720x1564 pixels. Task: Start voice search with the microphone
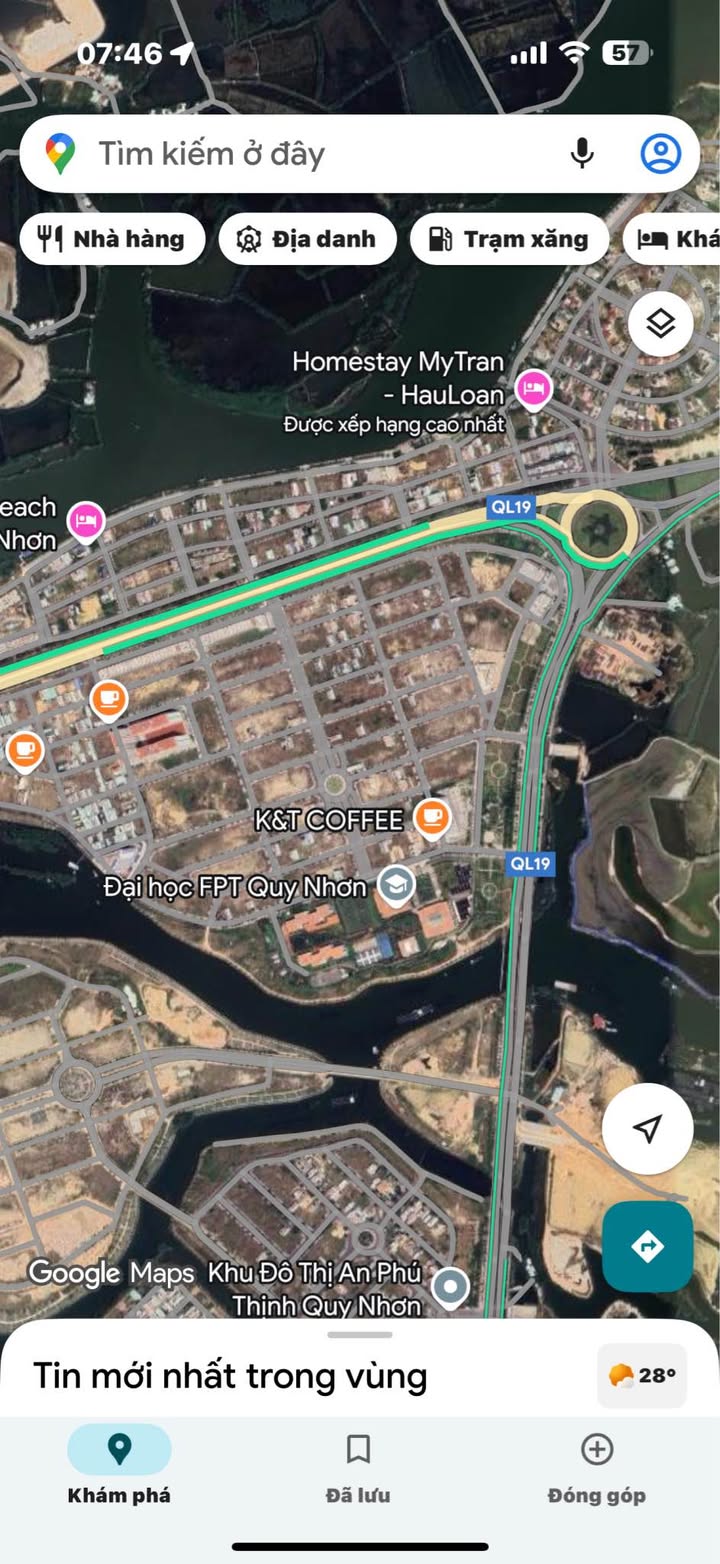[582, 154]
